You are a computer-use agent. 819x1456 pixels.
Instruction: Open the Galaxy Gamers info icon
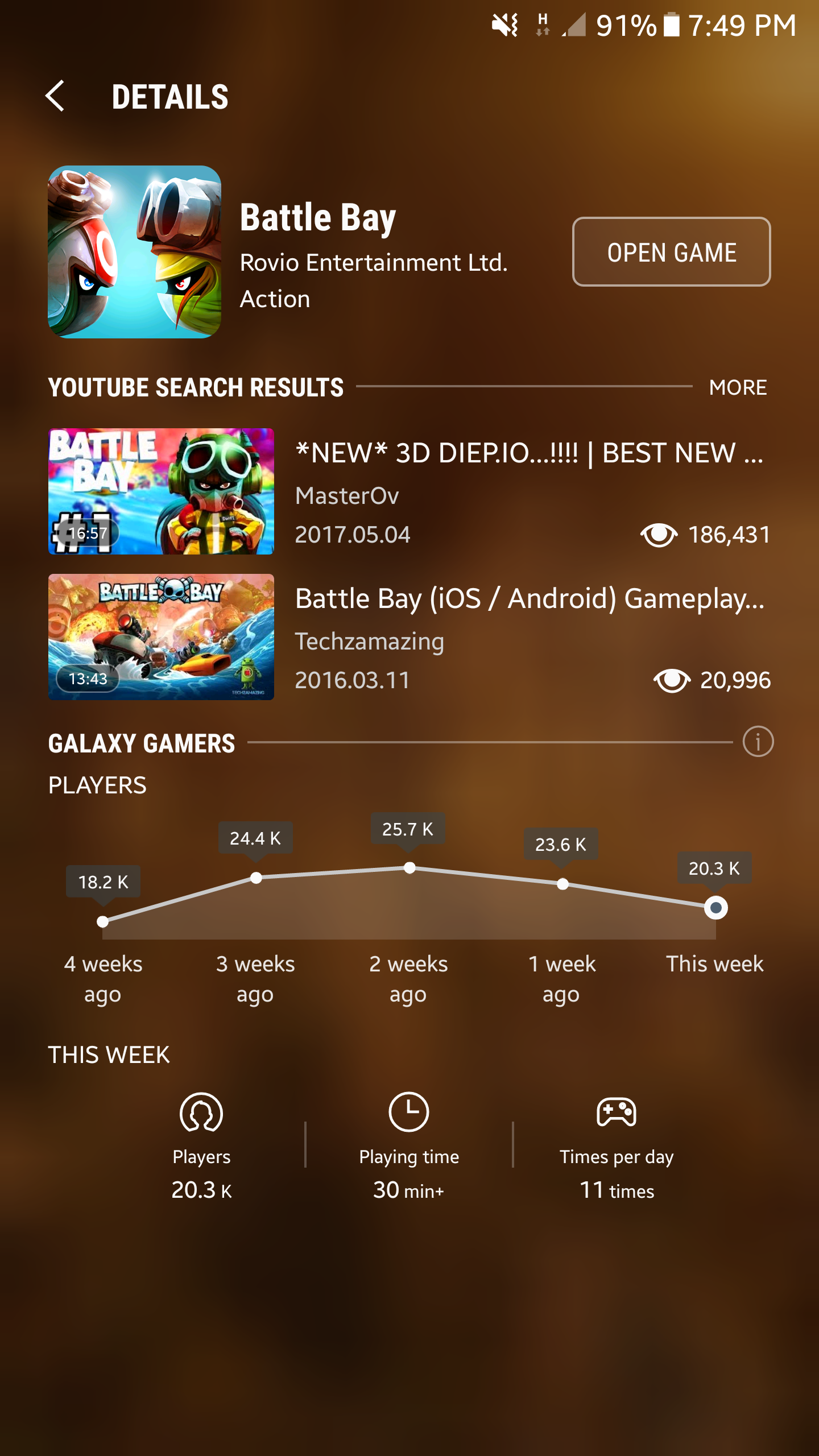click(x=758, y=742)
